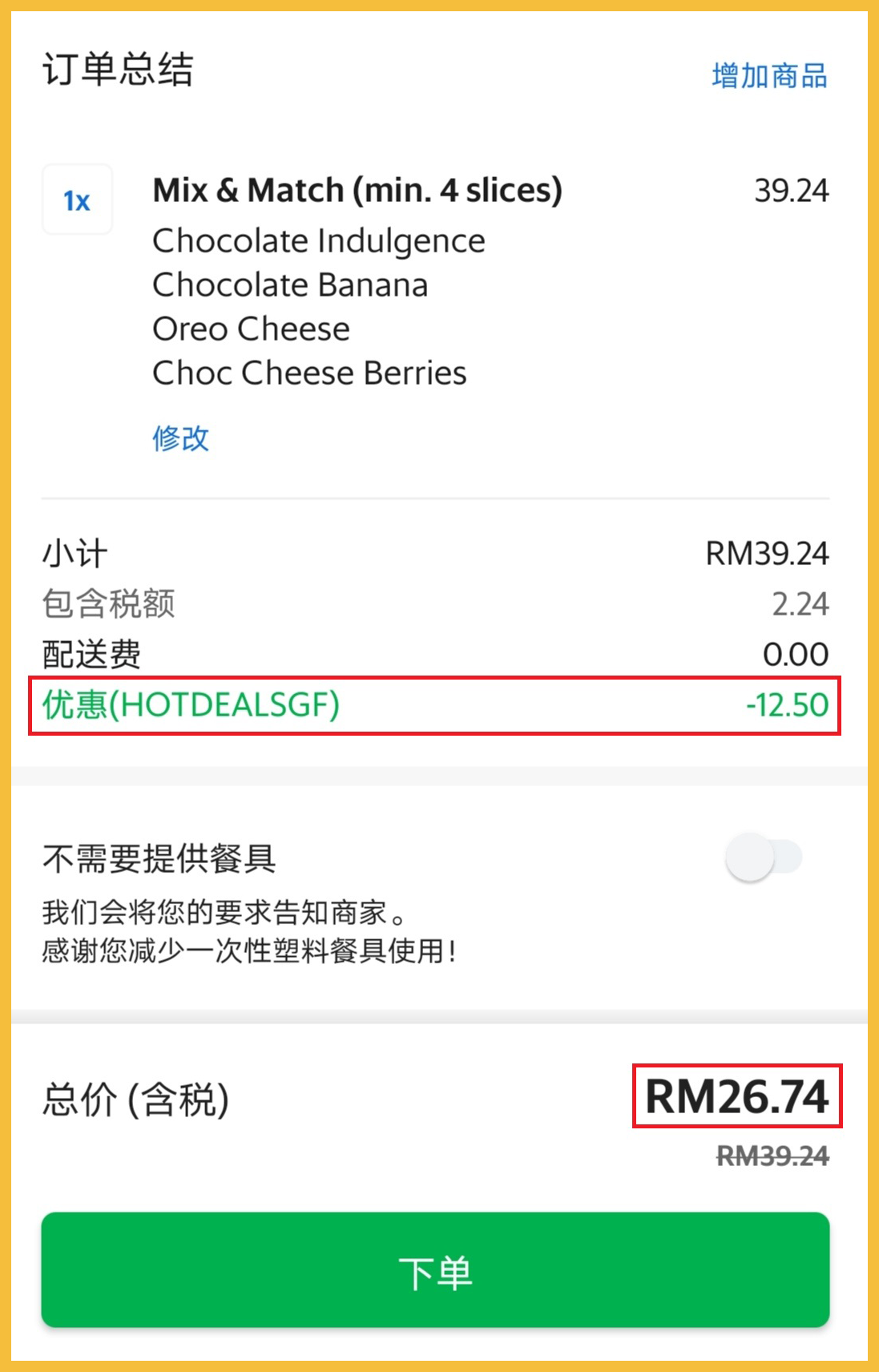Tap the 1x quantity box
879x1372 pixels.
[x=77, y=200]
